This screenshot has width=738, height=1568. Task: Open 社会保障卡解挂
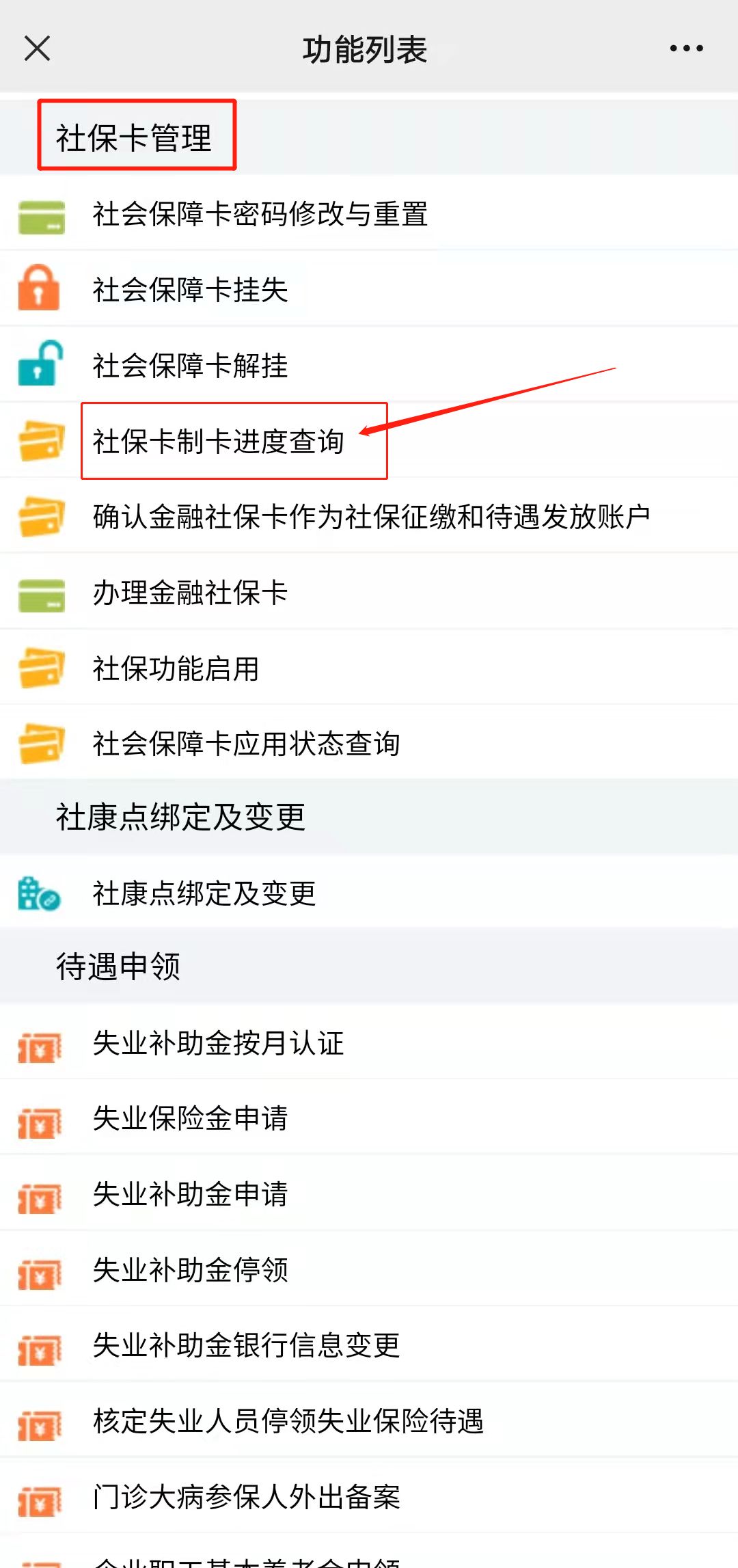(369, 365)
